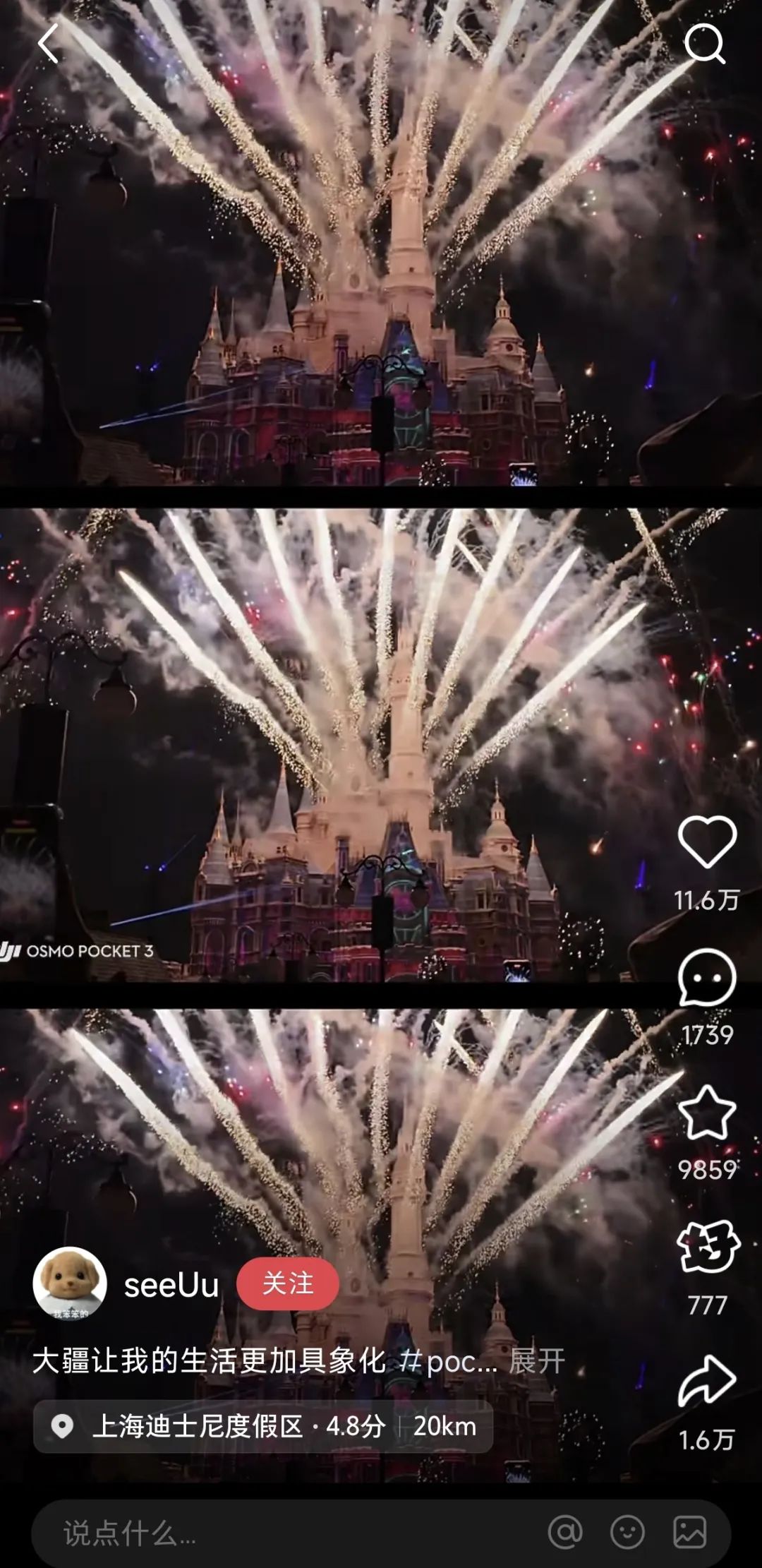Follow seeUu with the 关注 button
Screen dimensions: 762x1568
287,1283
